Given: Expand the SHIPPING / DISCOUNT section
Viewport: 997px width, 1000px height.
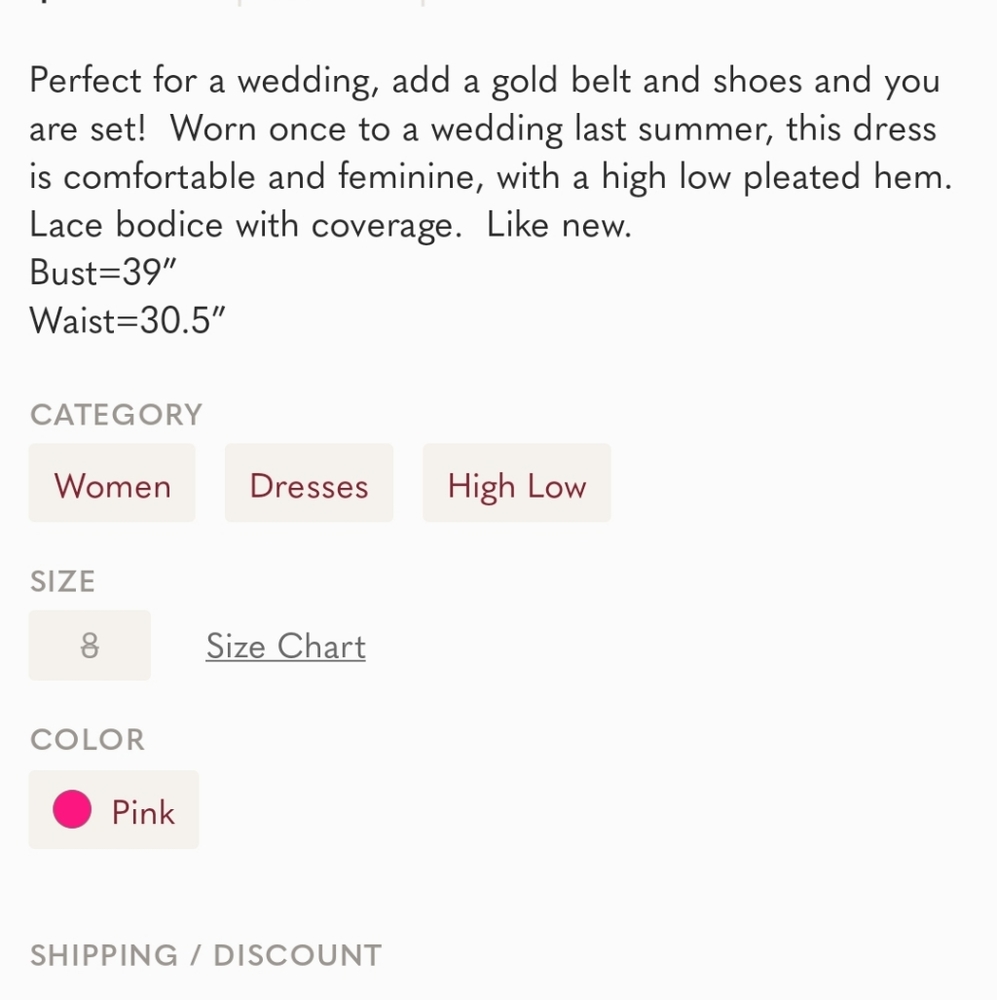Looking at the screenshot, I should pyautogui.click(x=205, y=954).
